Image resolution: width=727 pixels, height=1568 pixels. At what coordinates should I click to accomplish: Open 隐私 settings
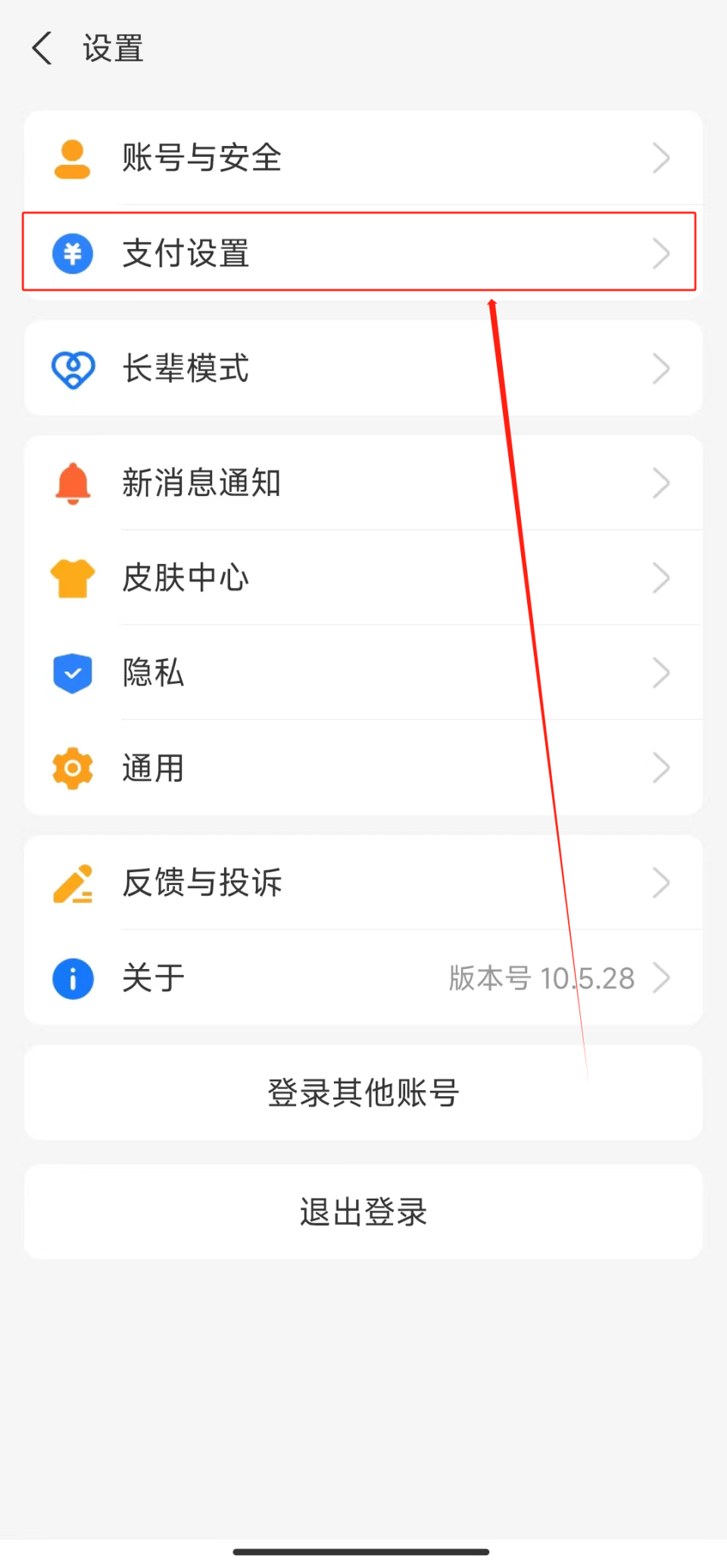tap(363, 672)
